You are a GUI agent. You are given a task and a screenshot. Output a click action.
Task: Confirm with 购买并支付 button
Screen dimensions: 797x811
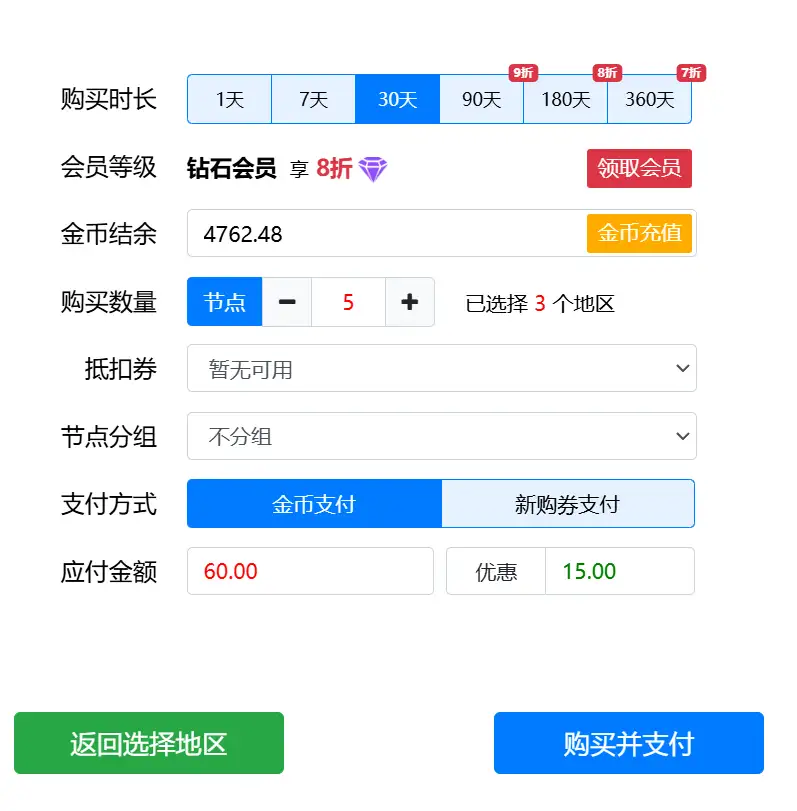pos(628,743)
